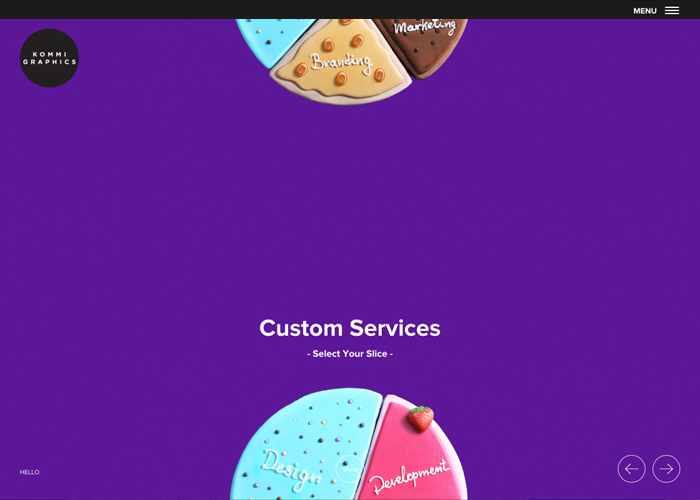The width and height of the screenshot is (700, 500).
Task: Select the Design cake slice
Action: point(300,450)
